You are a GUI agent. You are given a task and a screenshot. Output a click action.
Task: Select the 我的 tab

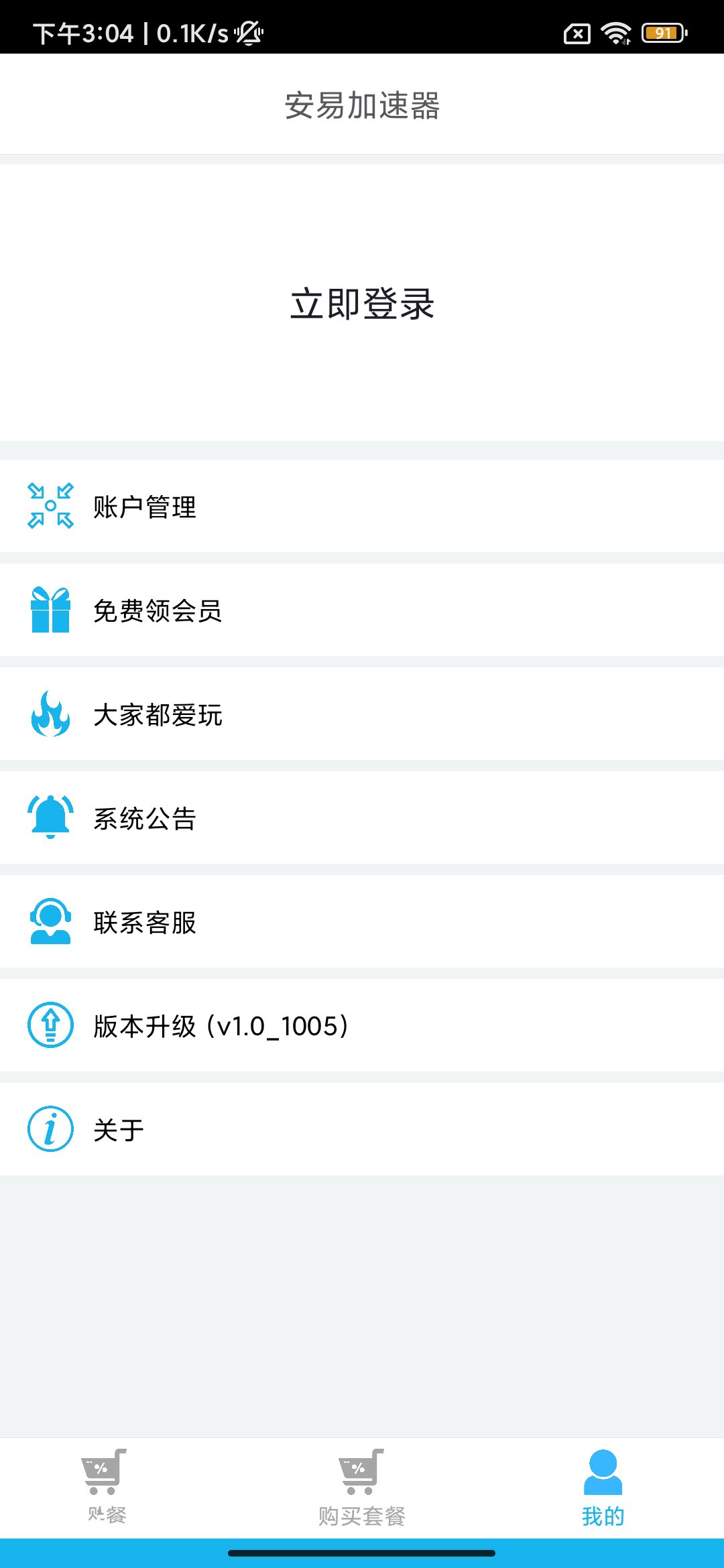[603, 1488]
